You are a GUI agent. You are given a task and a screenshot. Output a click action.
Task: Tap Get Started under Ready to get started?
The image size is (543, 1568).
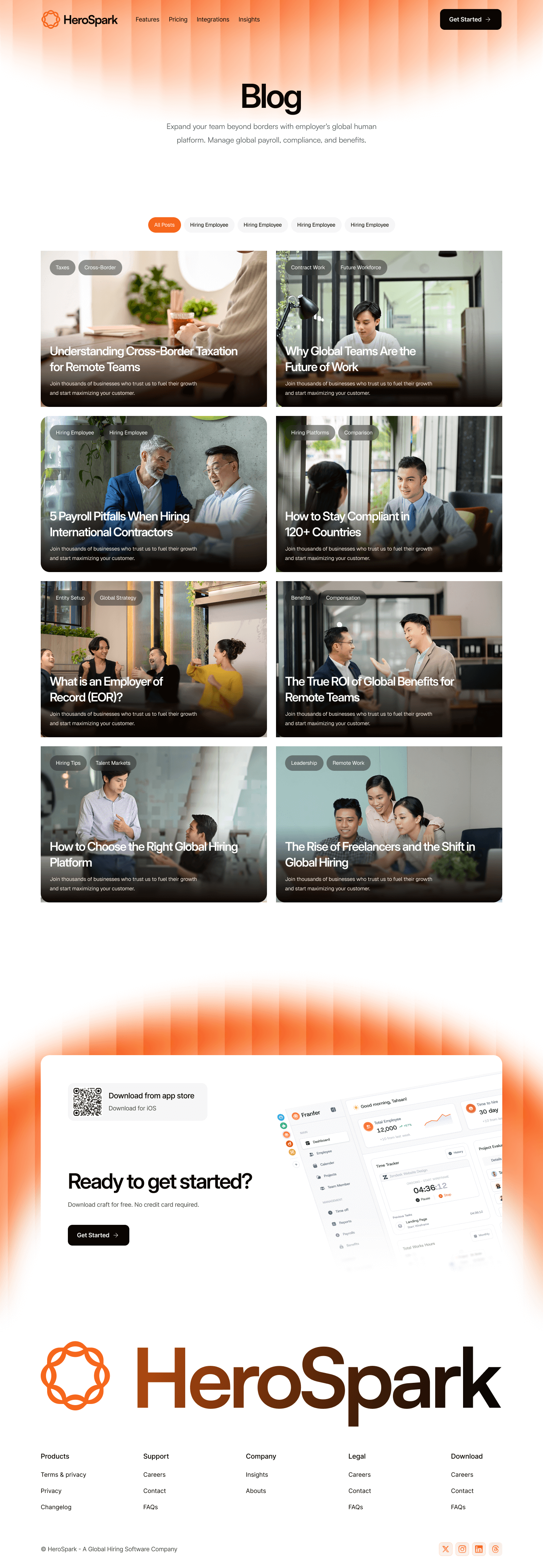coord(98,1235)
